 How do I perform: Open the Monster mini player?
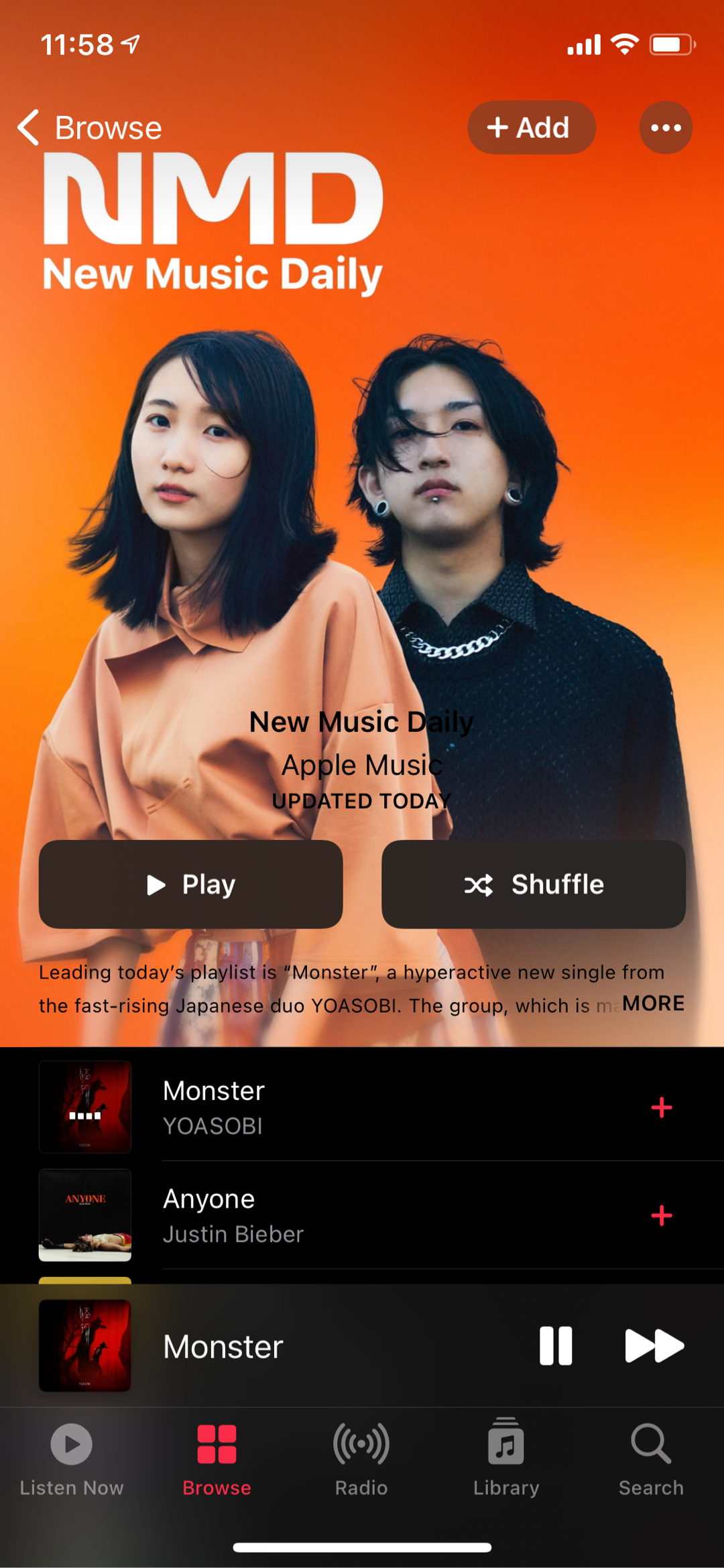coord(268,1346)
